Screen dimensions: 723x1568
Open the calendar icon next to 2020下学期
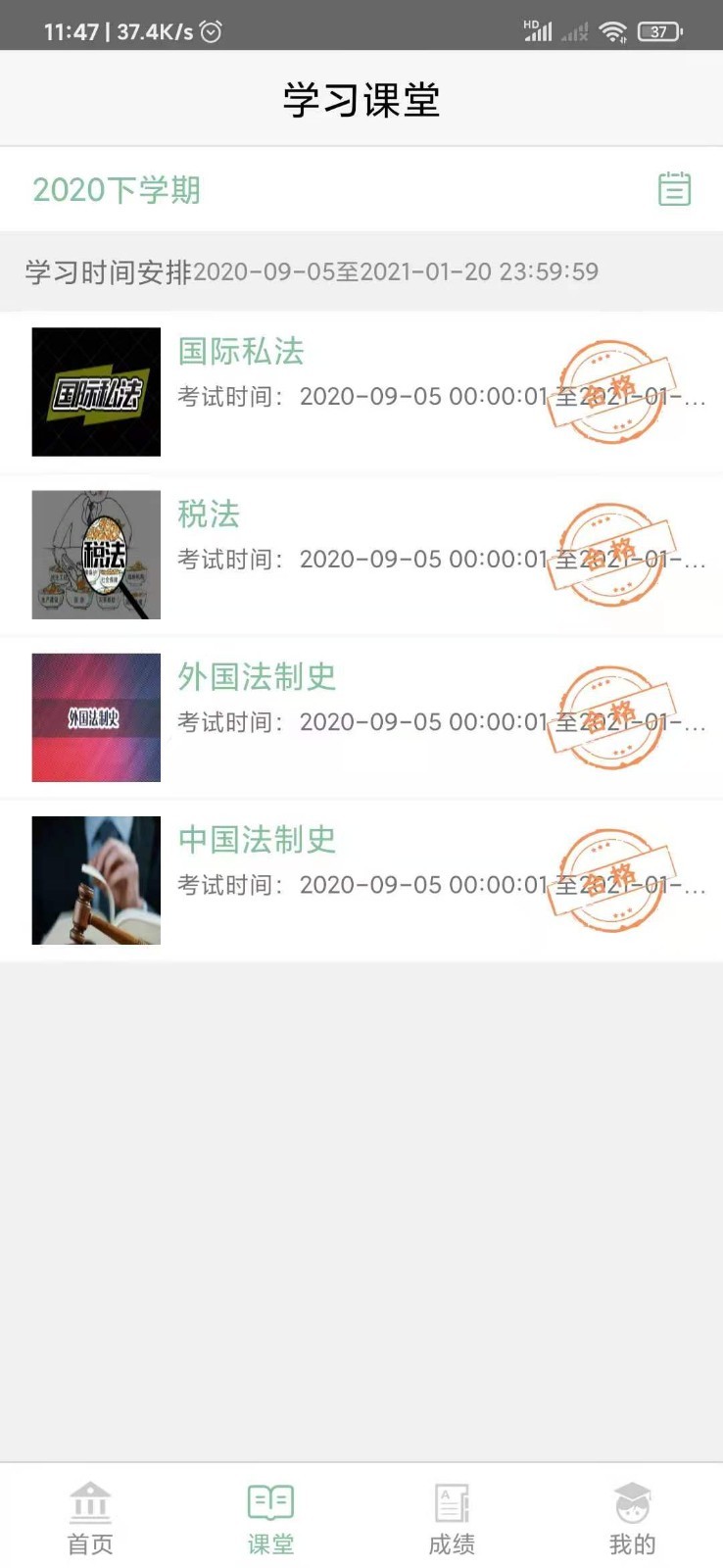[x=675, y=190]
